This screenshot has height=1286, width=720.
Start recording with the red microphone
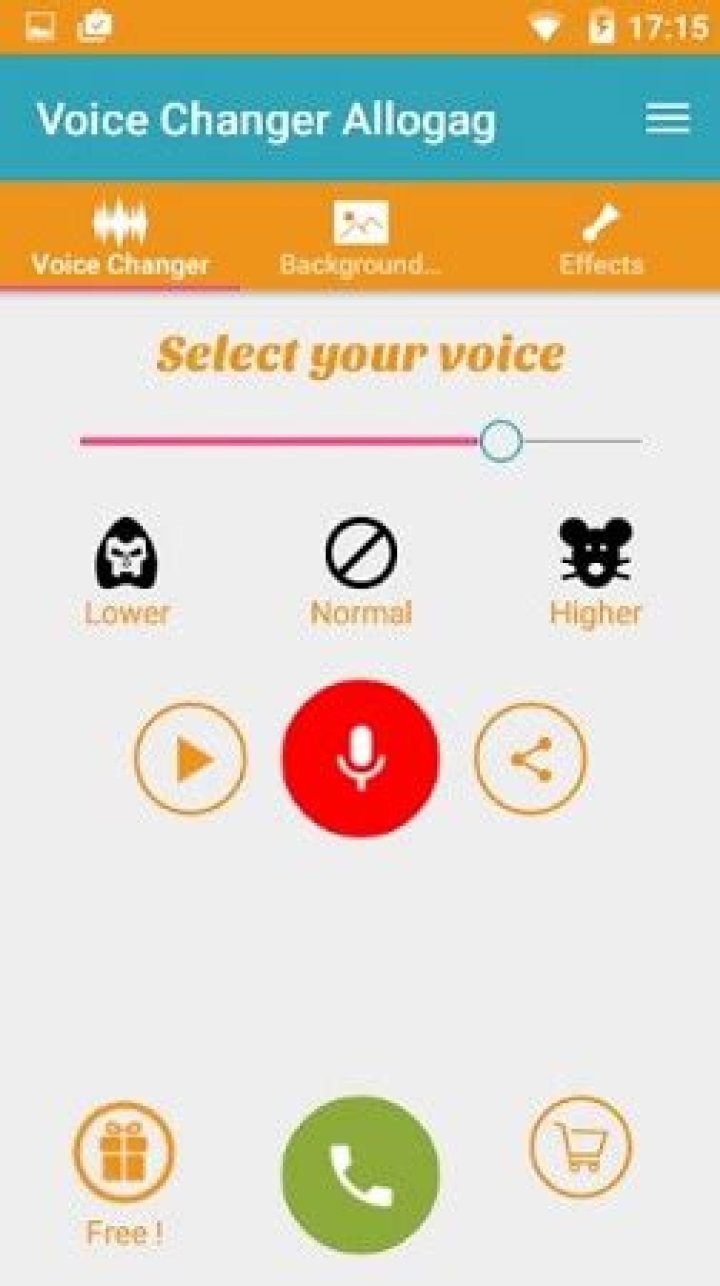point(361,759)
